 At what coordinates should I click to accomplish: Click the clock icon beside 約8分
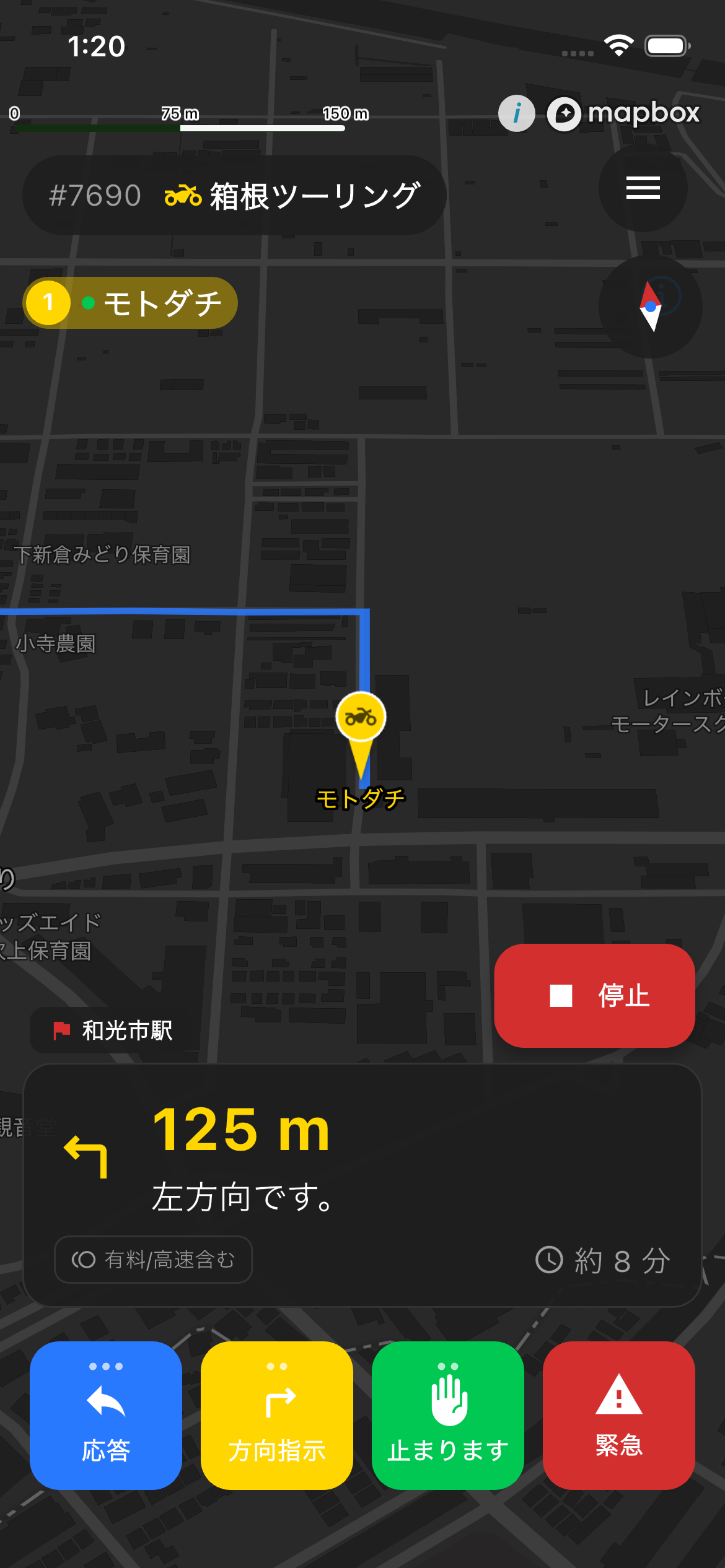pos(551,1260)
